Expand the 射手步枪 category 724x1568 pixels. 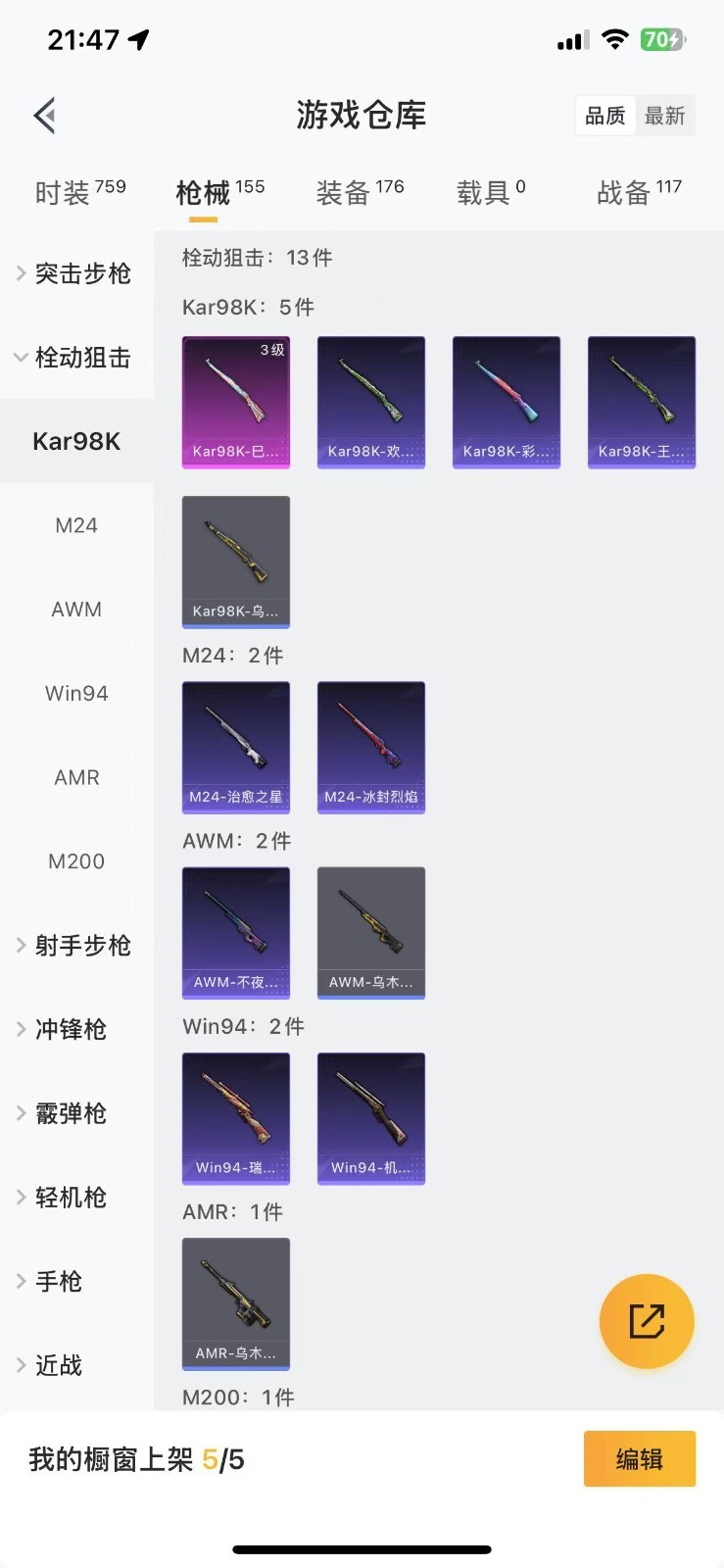(x=75, y=946)
